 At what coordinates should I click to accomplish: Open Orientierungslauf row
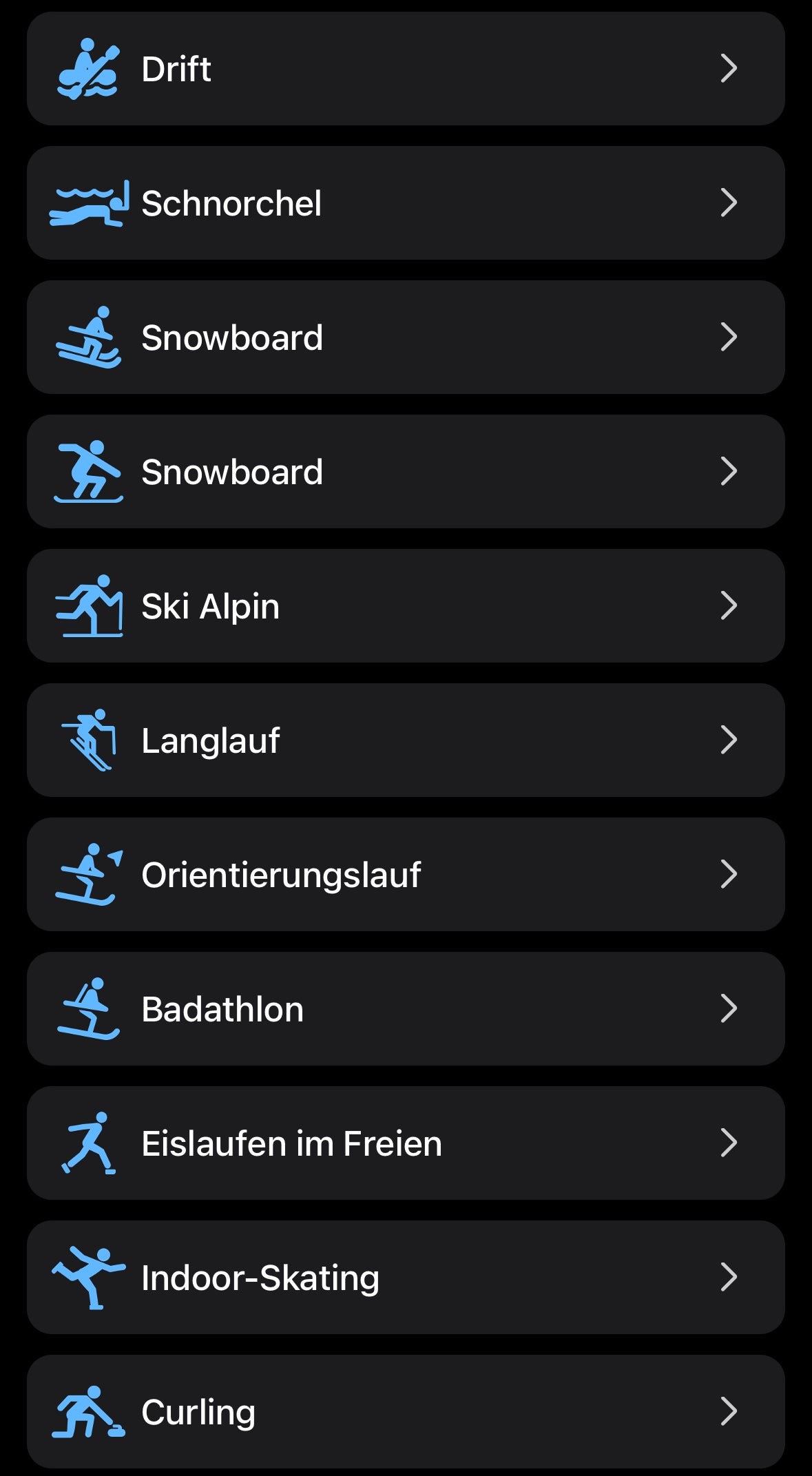click(406, 874)
